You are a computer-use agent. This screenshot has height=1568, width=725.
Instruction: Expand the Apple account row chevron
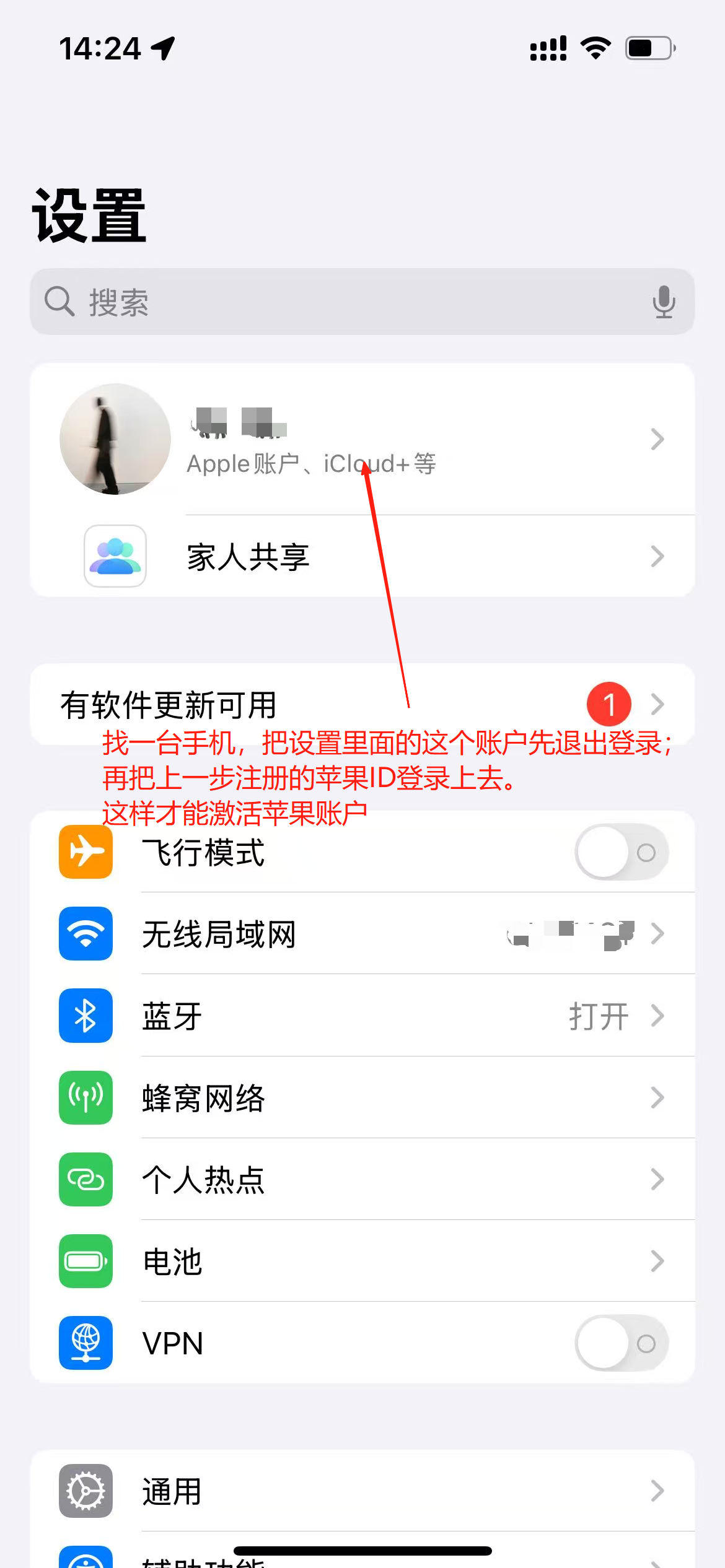[657, 440]
